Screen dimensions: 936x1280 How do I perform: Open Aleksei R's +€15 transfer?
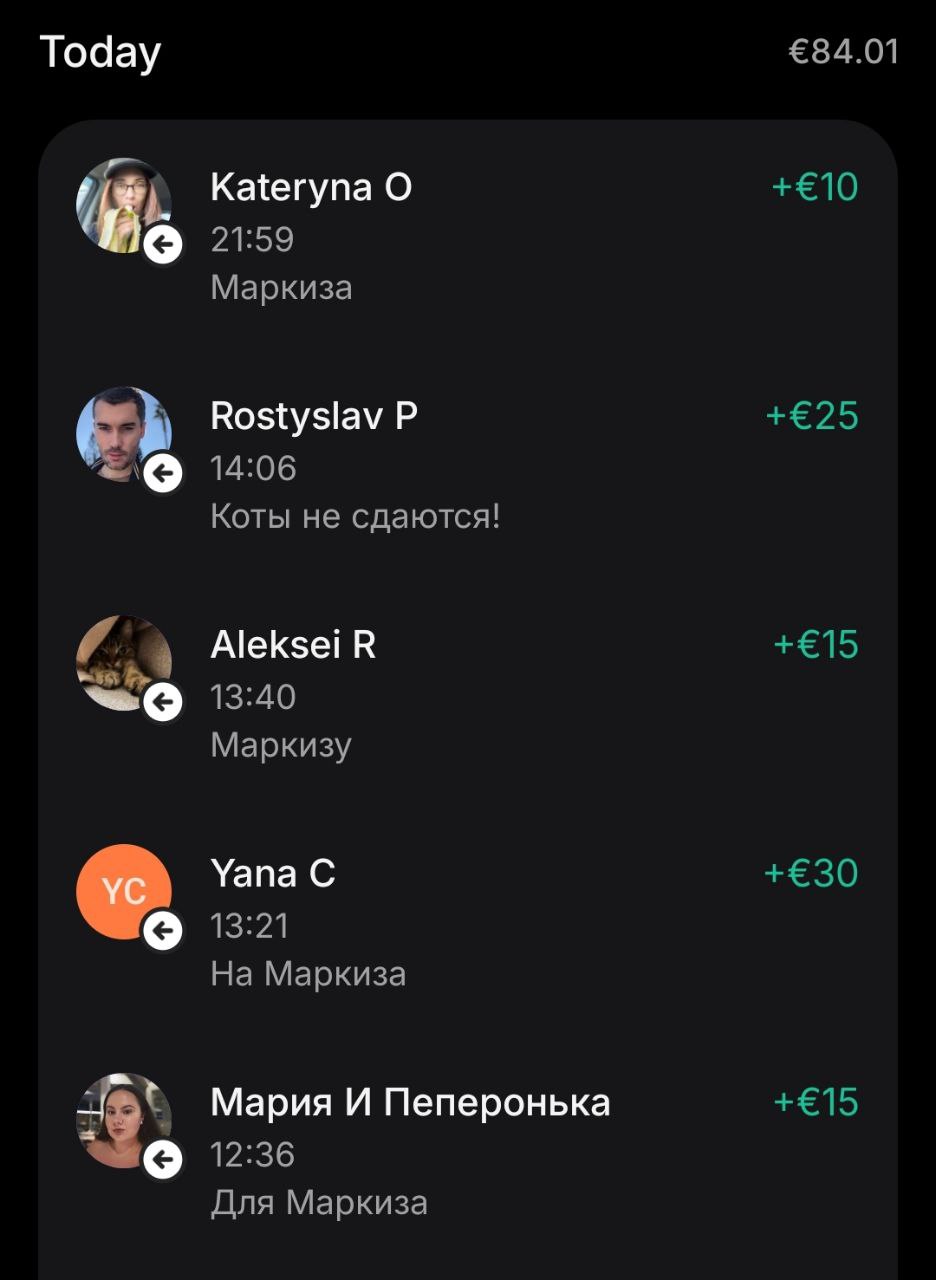(x=466, y=694)
